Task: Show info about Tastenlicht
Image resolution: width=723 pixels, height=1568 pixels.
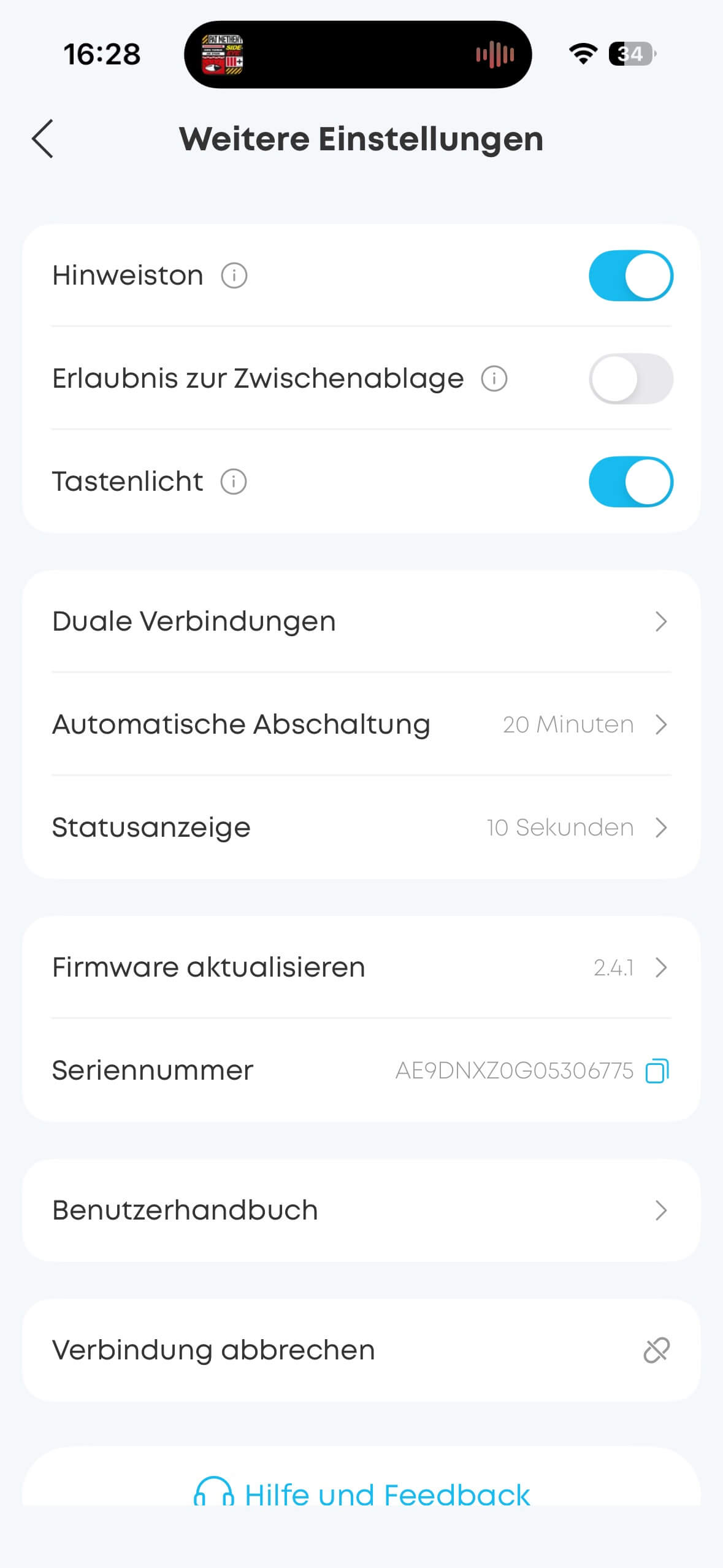Action: coord(234,482)
